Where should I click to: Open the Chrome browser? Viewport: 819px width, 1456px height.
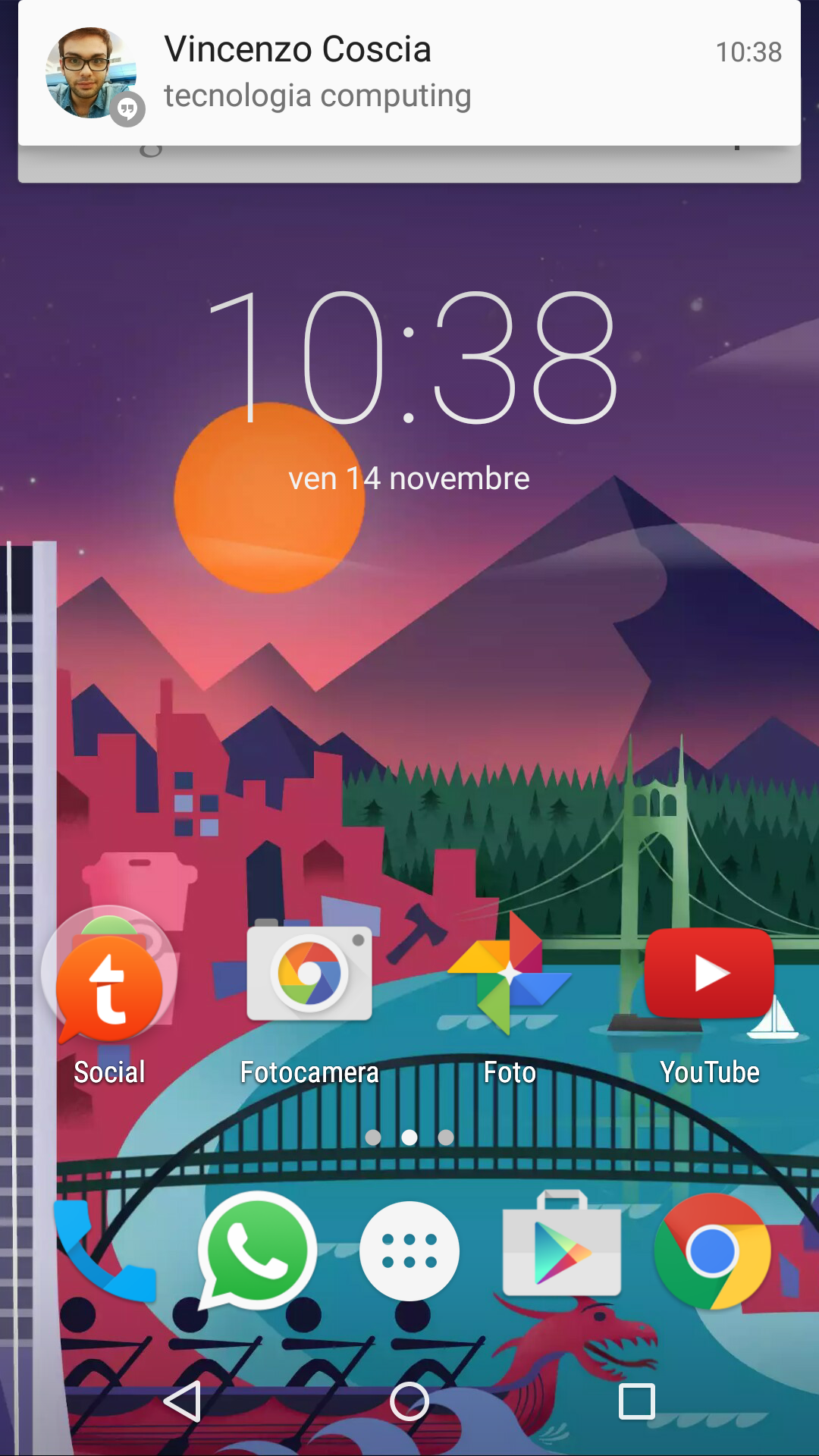(713, 1251)
